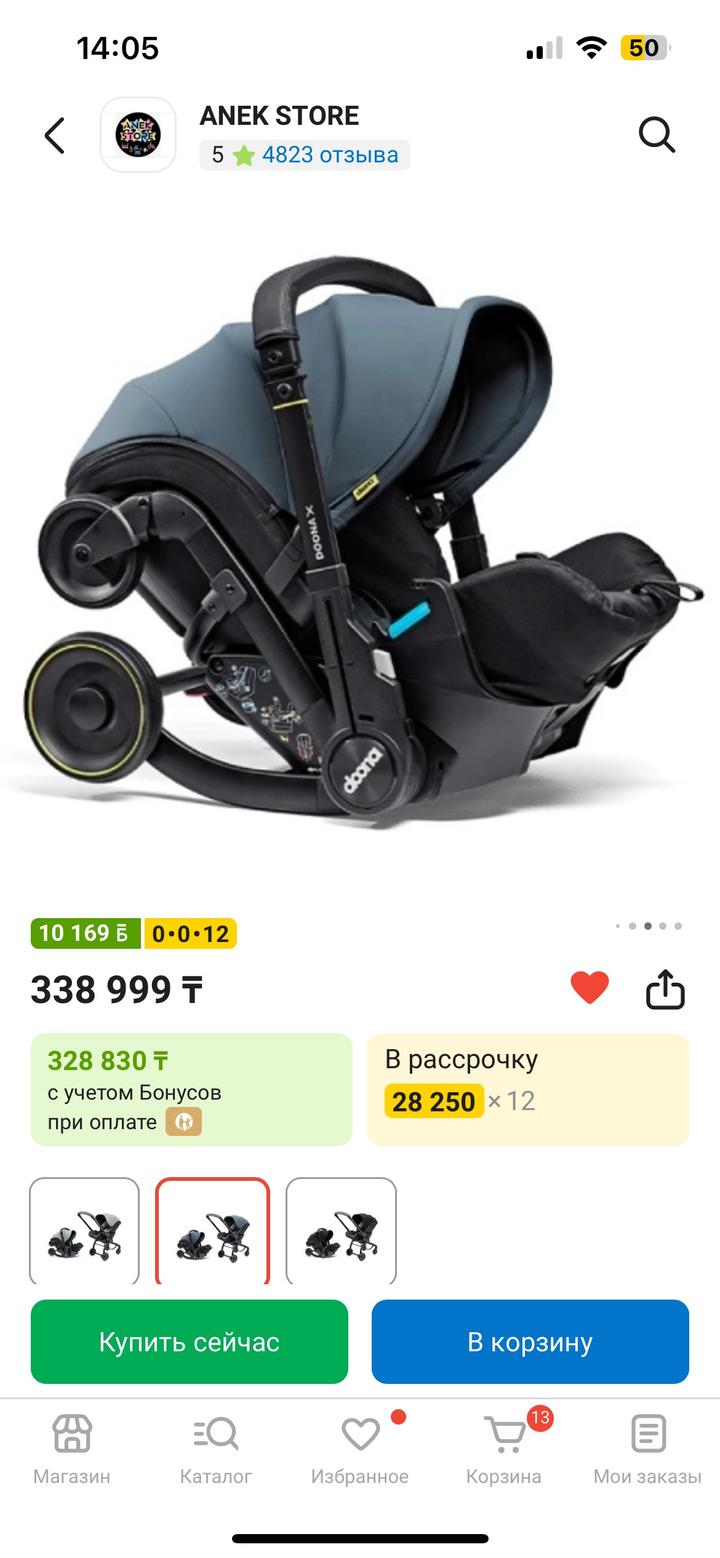The height and width of the screenshot is (1558, 720).
Task: Open the Корзина tab
Action: coord(504,1448)
